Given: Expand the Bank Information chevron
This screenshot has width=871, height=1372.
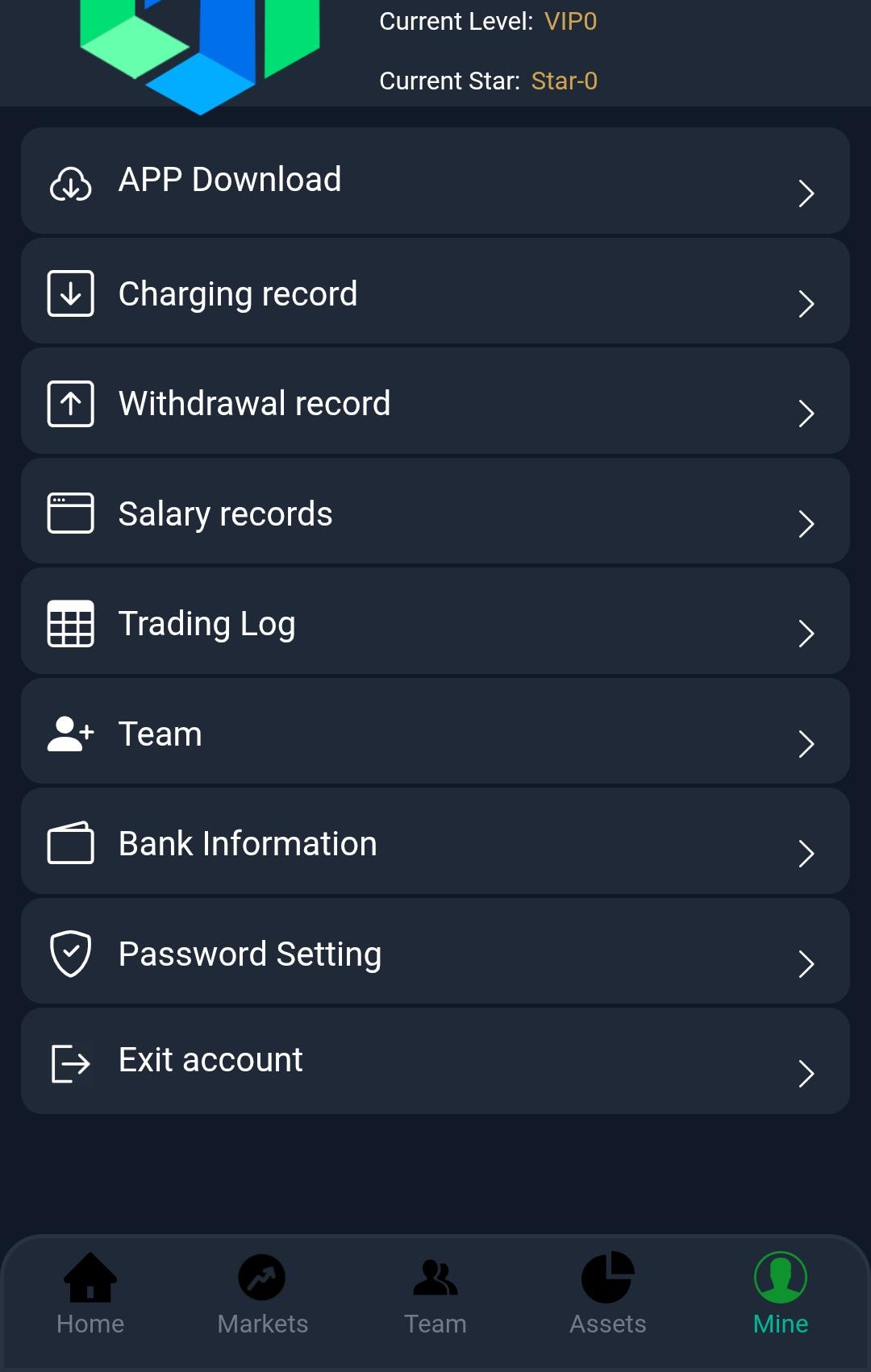Looking at the screenshot, I should click(x=807, y=854).
